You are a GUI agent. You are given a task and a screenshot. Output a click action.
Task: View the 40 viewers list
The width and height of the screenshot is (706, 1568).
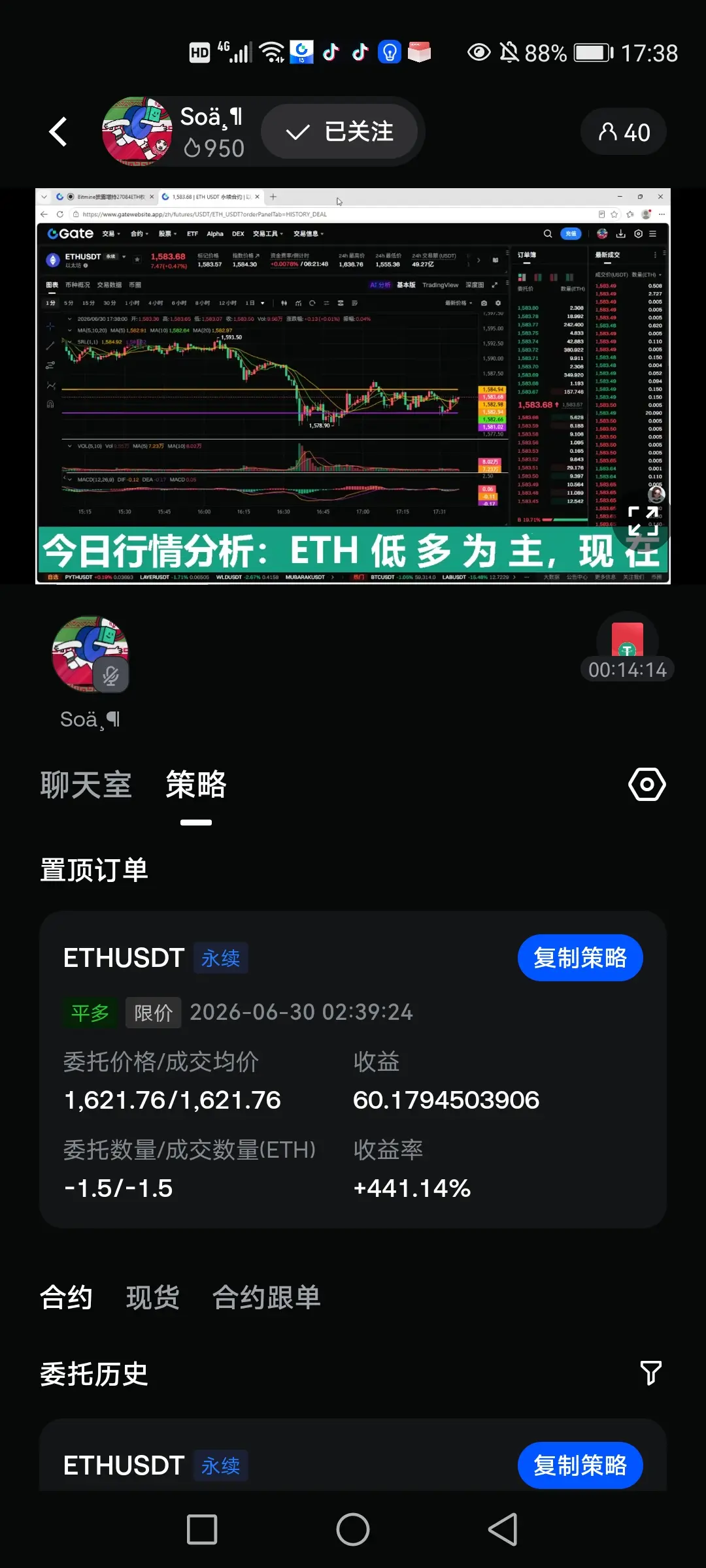coord(624,132)
